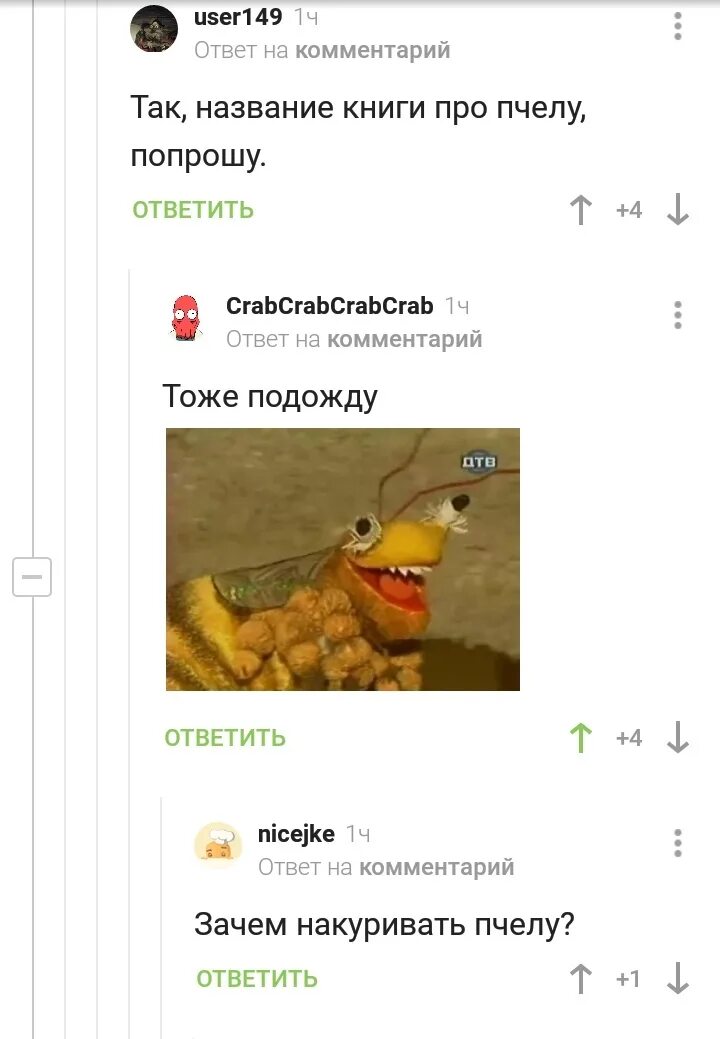Reply to user149's comment
The image size is (720, 1039).
(193, 210)
